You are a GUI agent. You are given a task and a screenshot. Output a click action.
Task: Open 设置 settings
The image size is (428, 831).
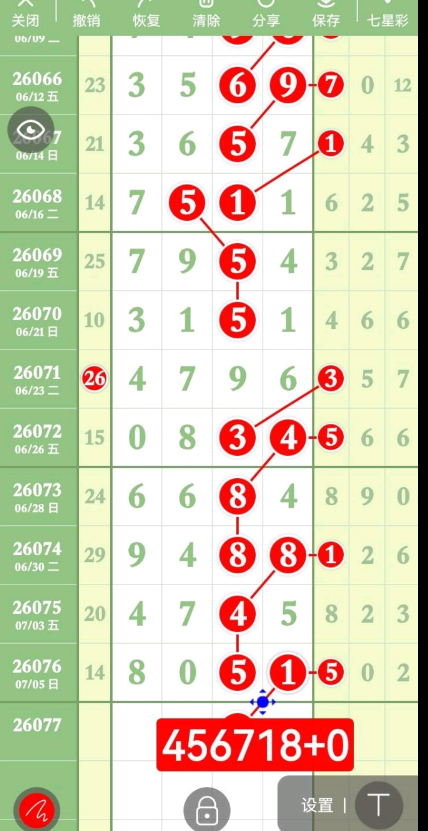(317, 806)
